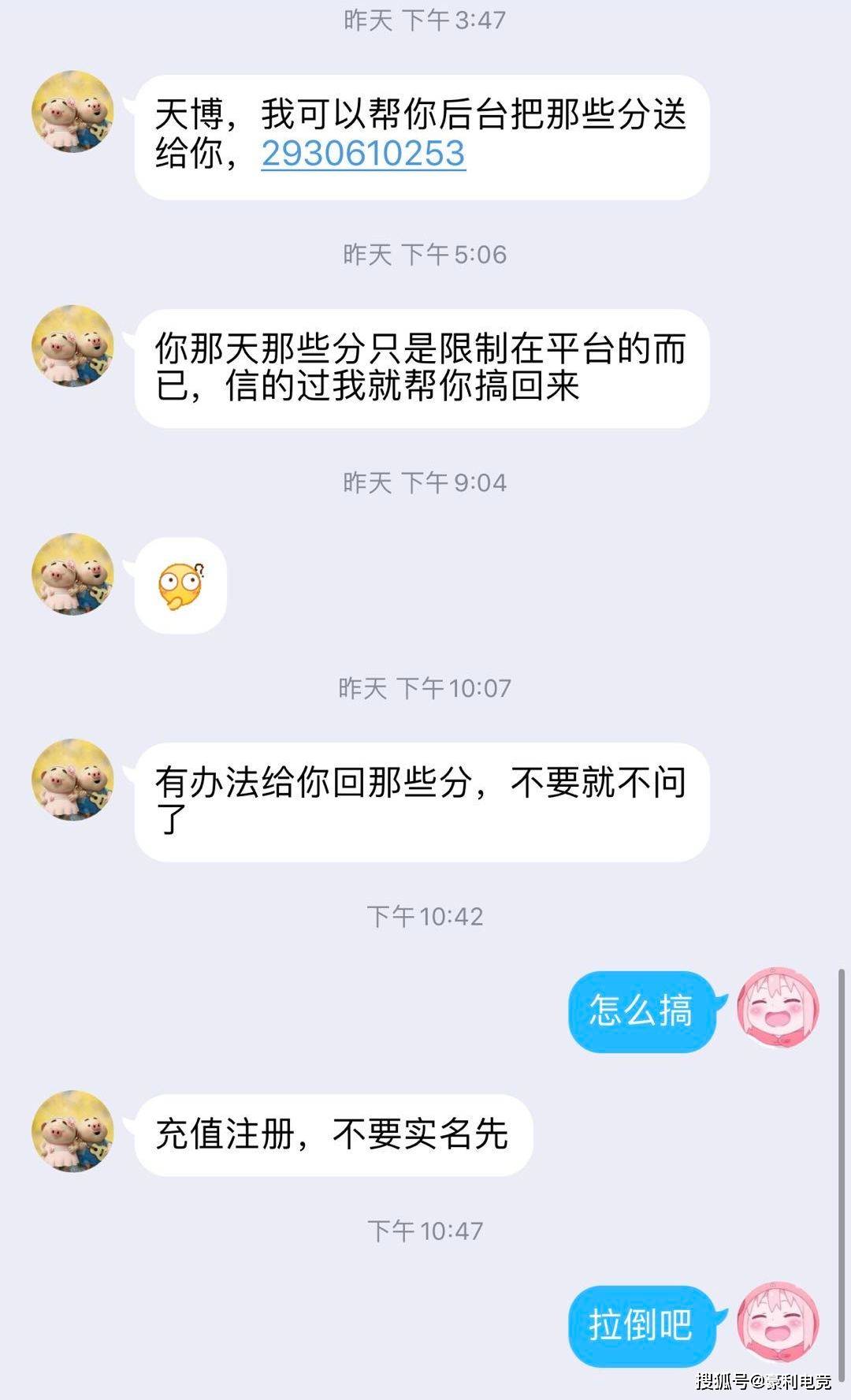The height and width of the screenshot is (1400, 851).
Task: Tap the avatar next to 拉倒吧
Action: 777,1323
